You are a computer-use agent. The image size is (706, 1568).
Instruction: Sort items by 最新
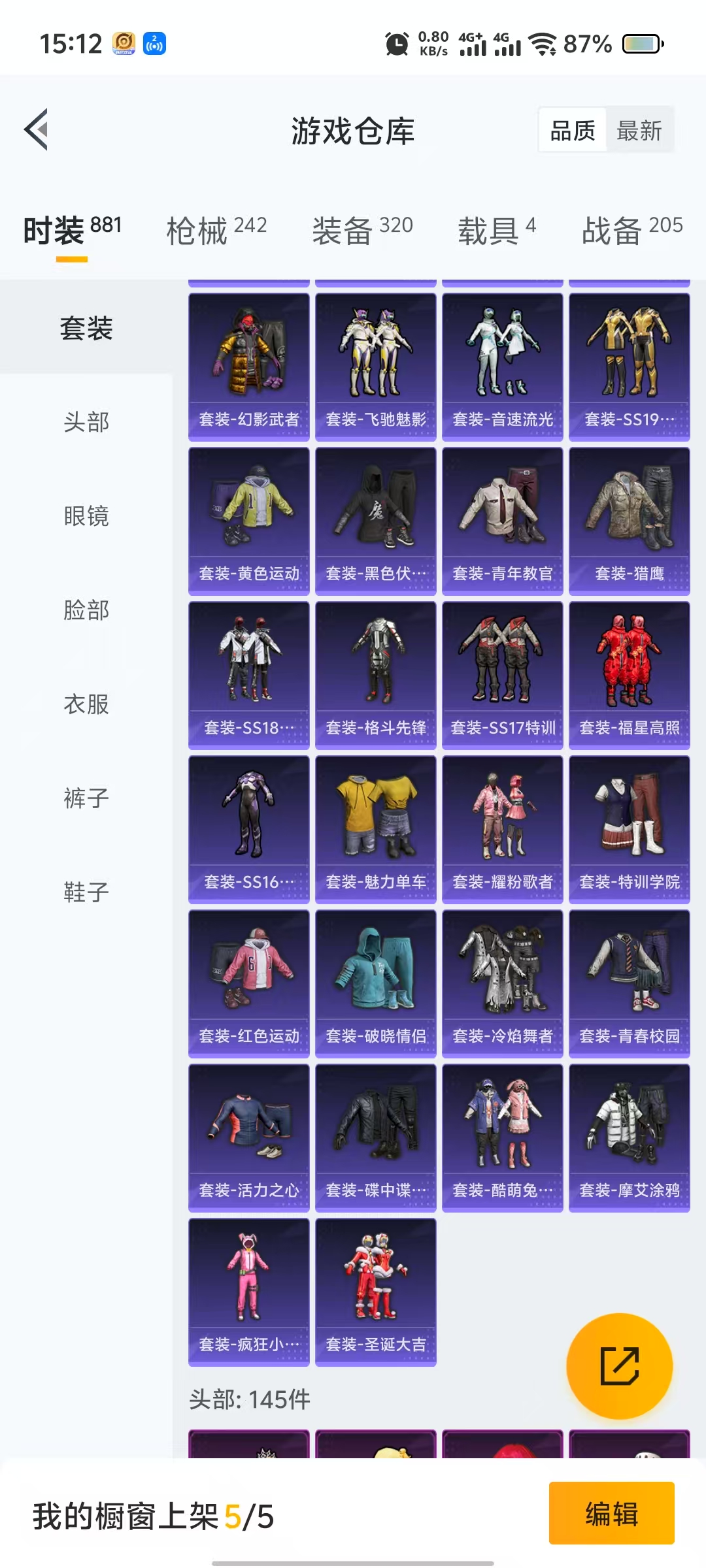[639, 131]
